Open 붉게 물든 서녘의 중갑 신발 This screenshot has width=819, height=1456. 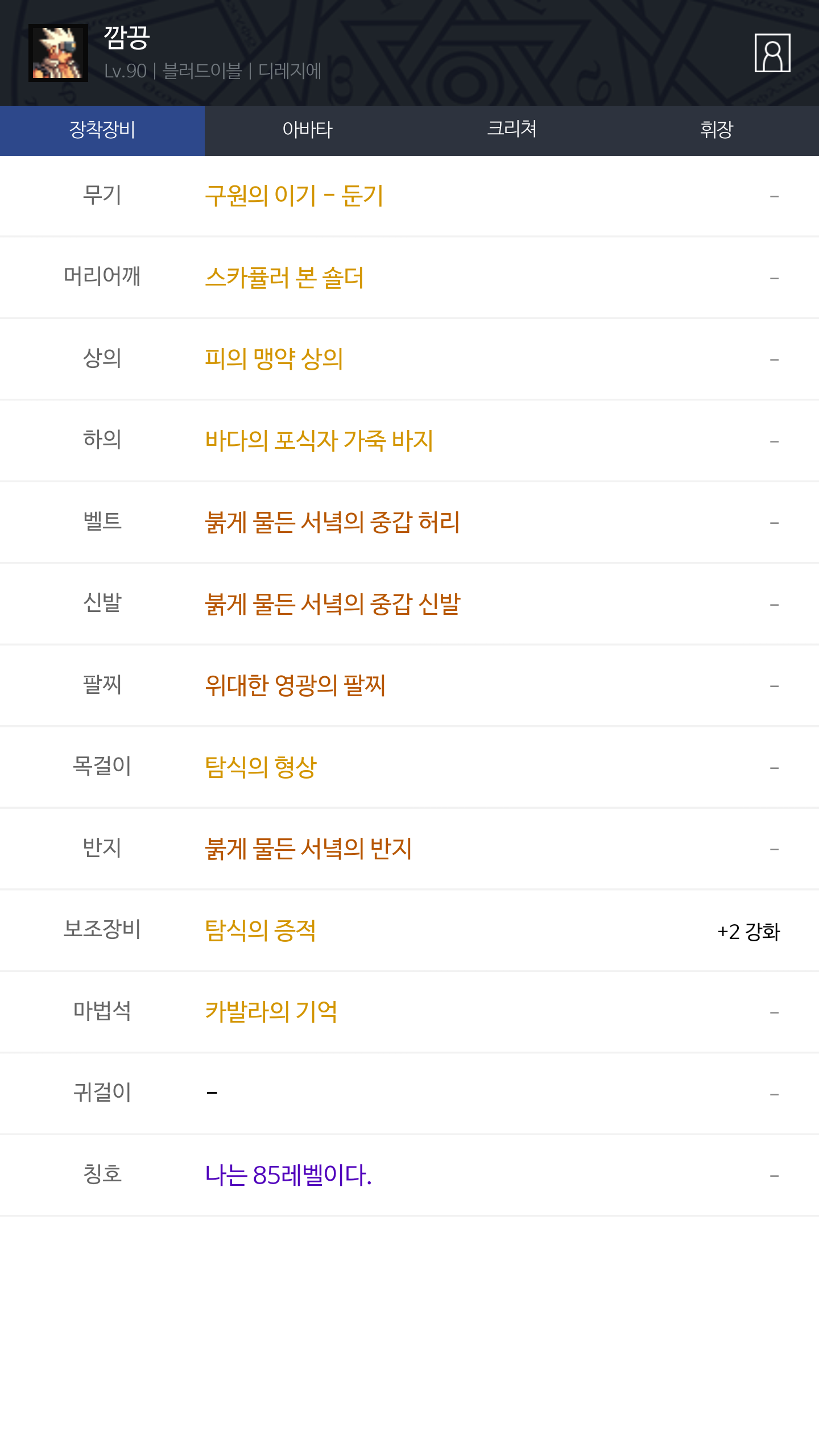(x=333, y=604)
